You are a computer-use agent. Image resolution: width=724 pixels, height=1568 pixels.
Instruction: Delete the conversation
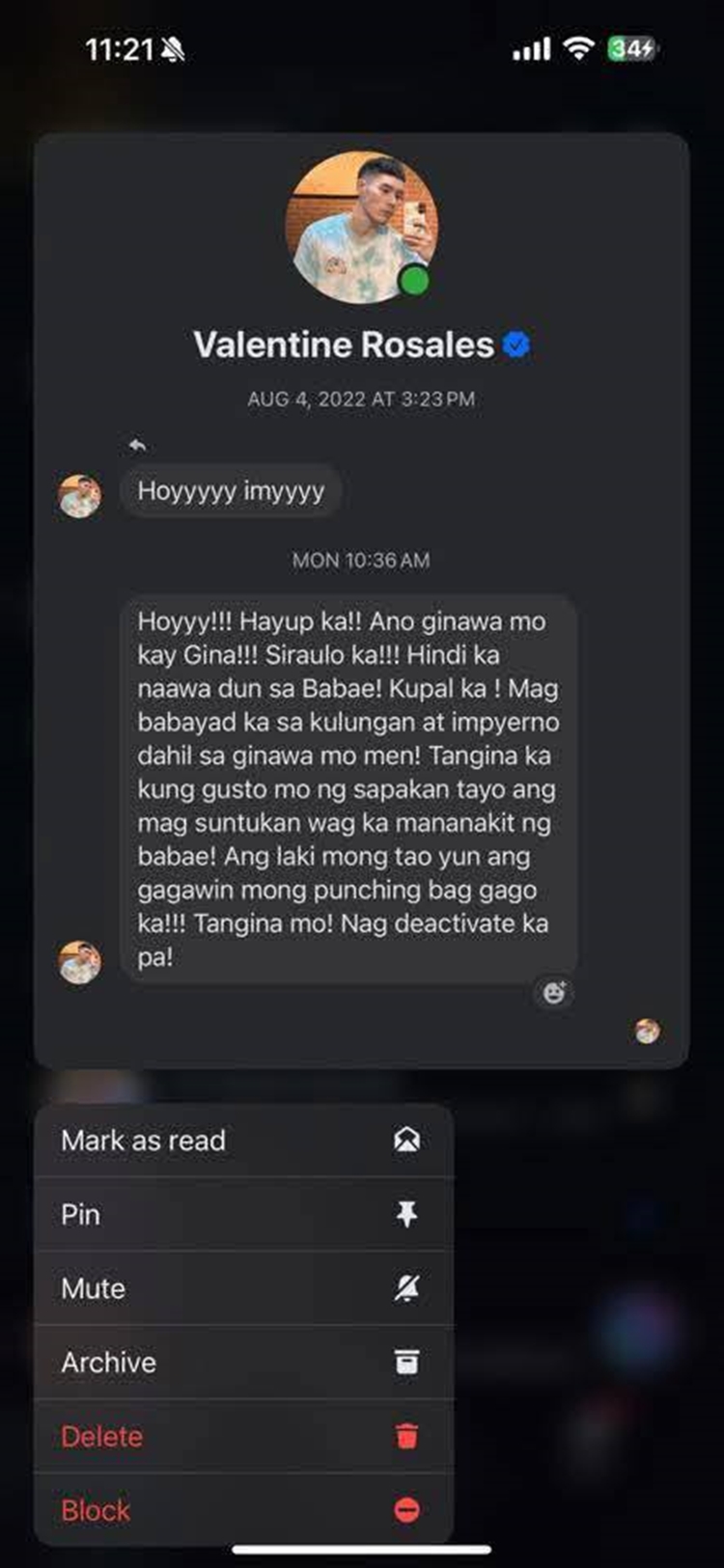click(241, 1437)
